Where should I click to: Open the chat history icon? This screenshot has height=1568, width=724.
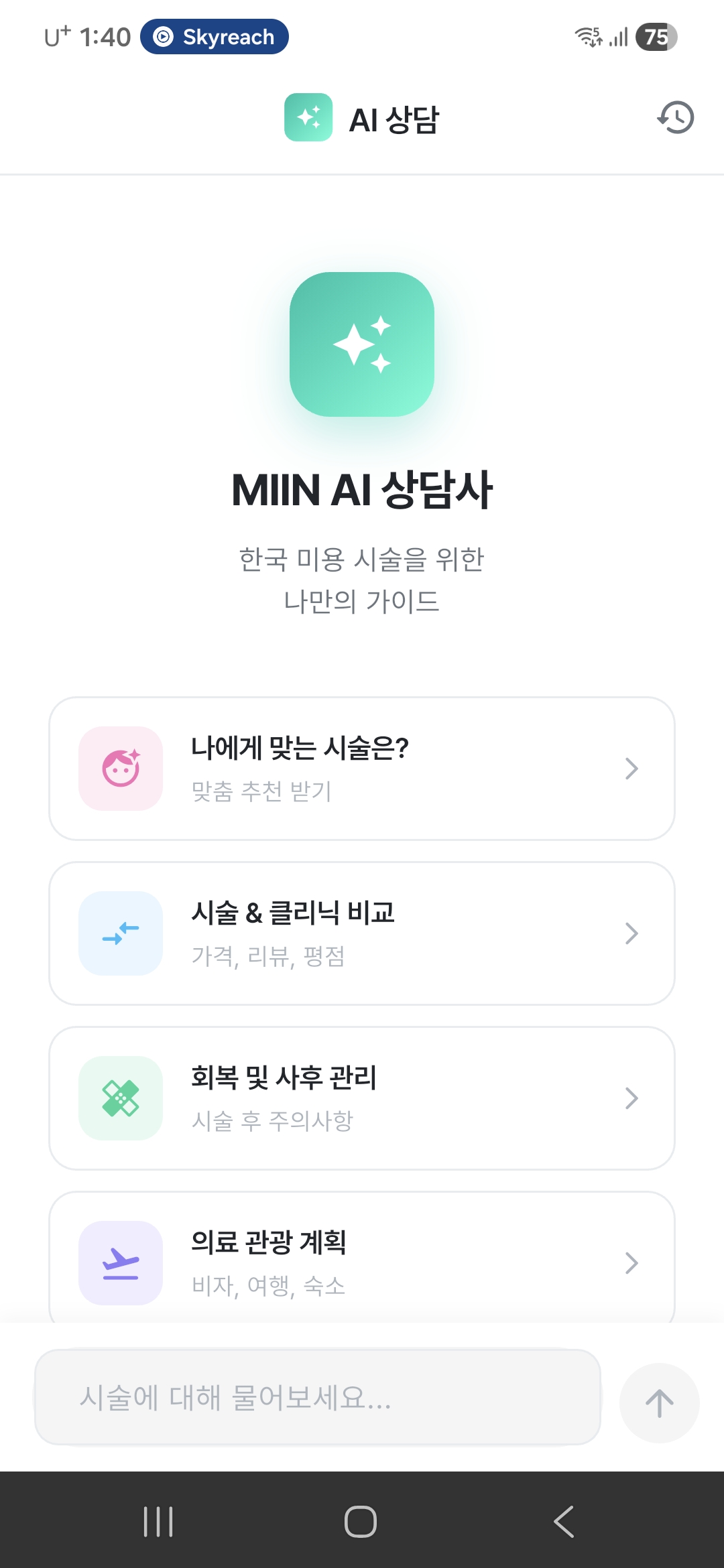pos(675,117)
